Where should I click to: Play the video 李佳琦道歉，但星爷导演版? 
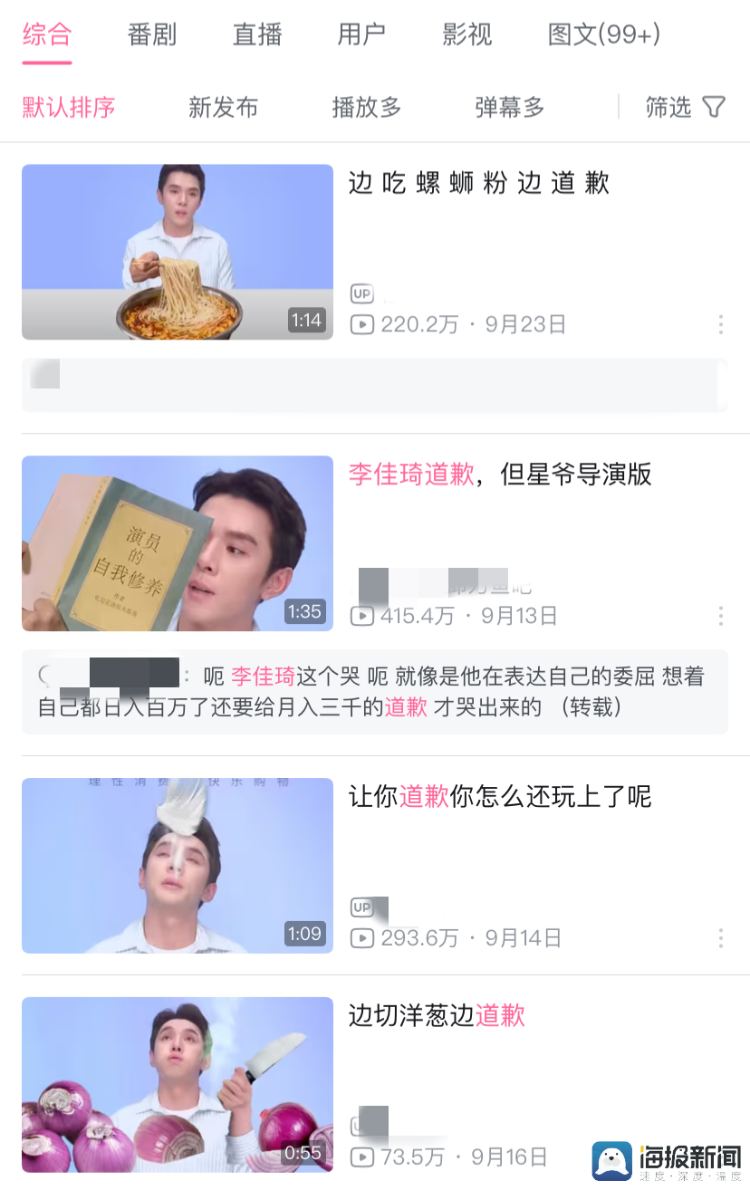(x=178, y=543)
